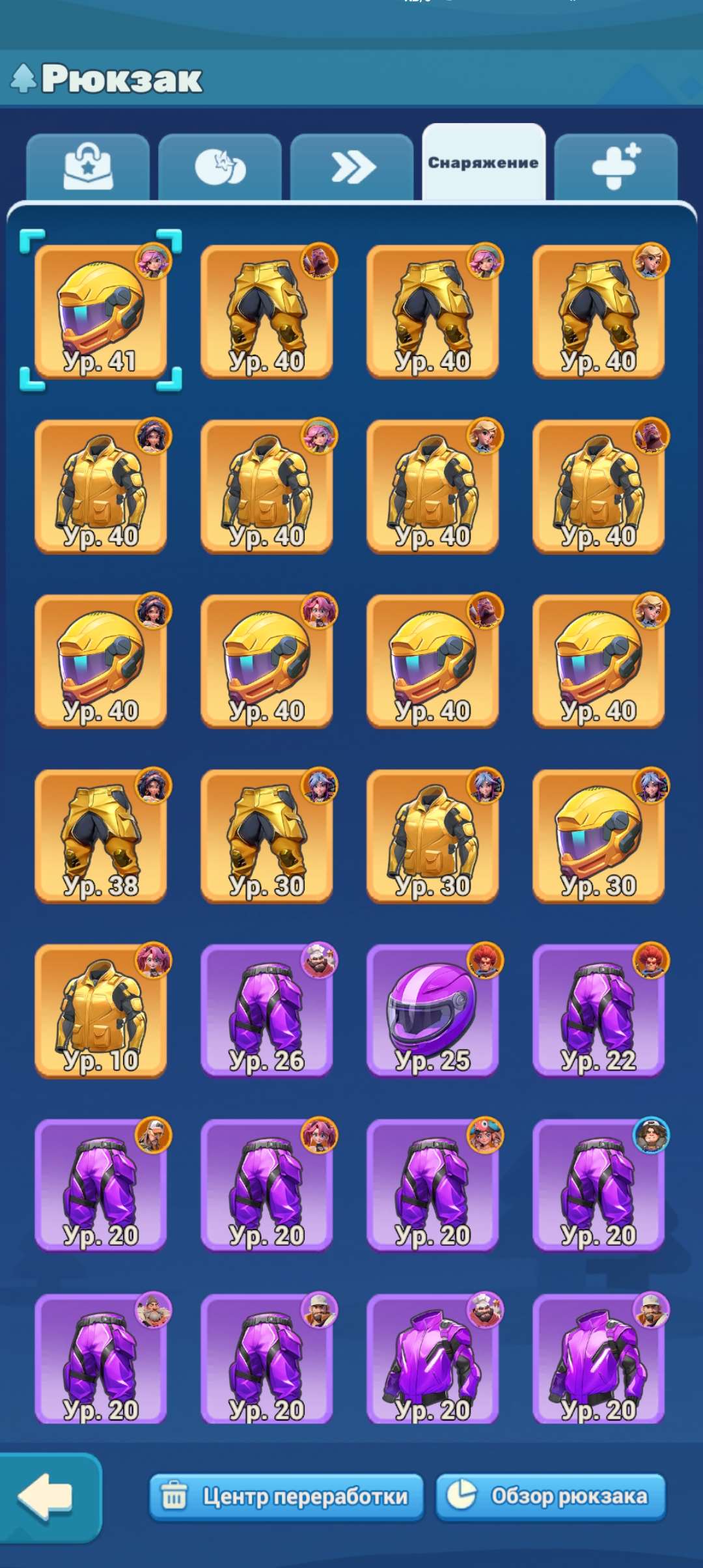Click the double-arrow chevron tab icon
703x1568 pixels.
351,165
